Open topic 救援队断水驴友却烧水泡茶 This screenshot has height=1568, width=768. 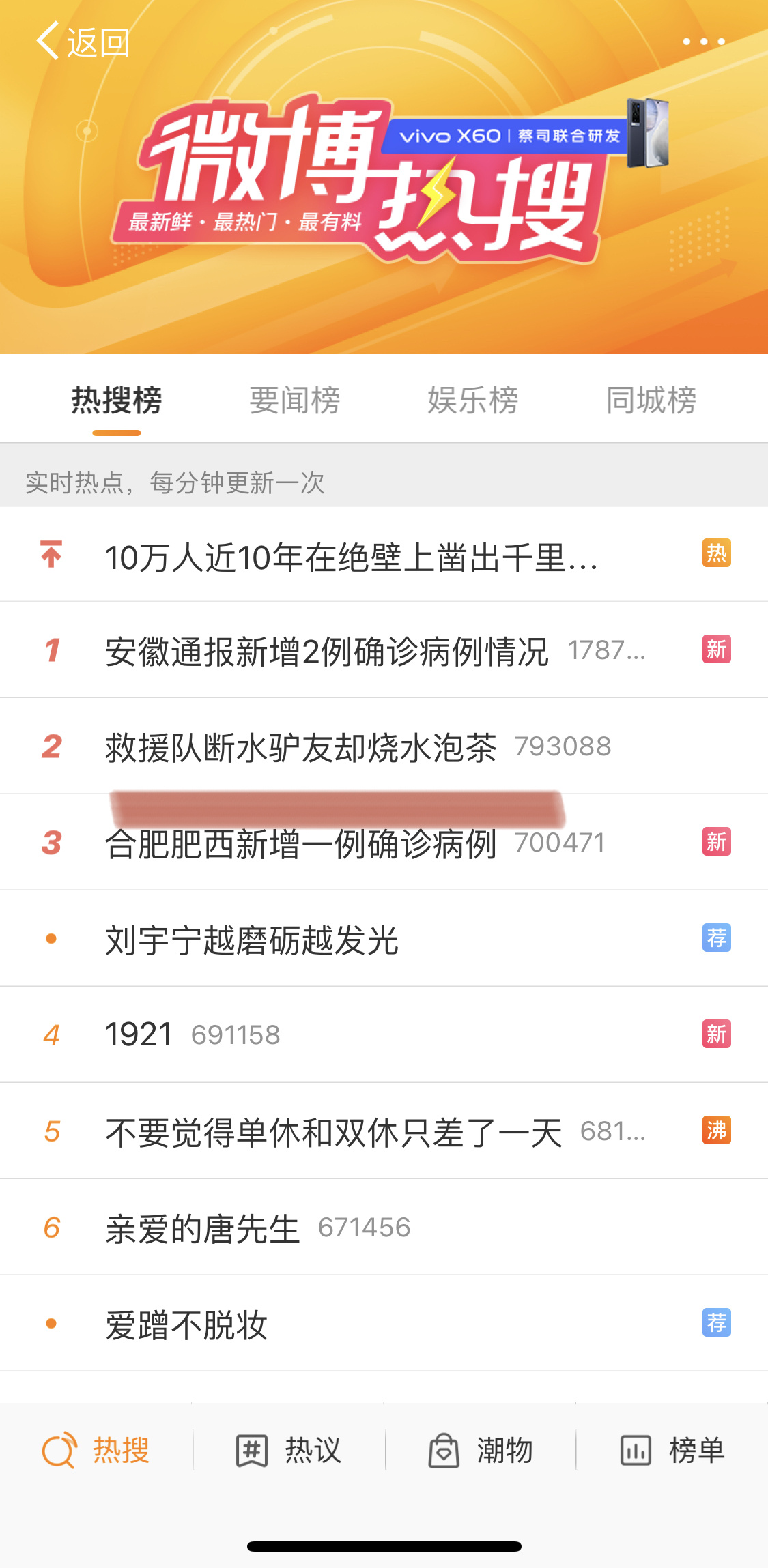[300, 748]
